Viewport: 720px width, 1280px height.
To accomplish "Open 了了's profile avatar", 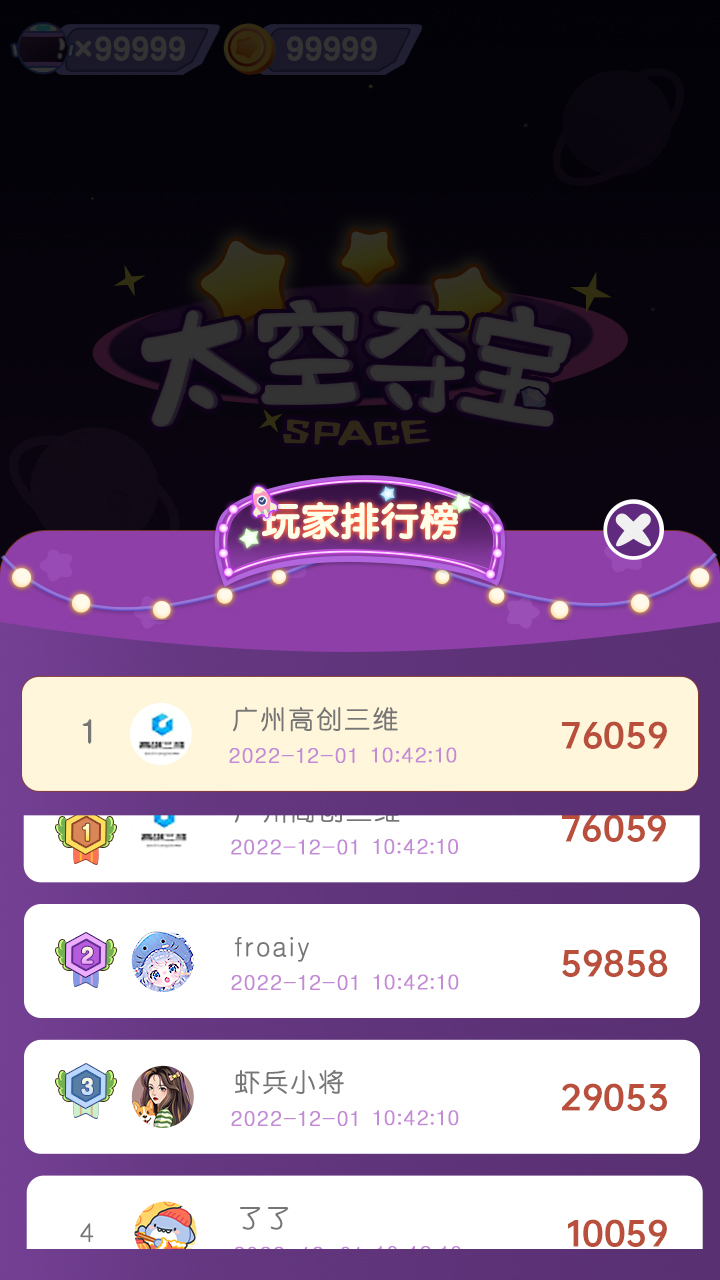I will [x=164, y=1222].
